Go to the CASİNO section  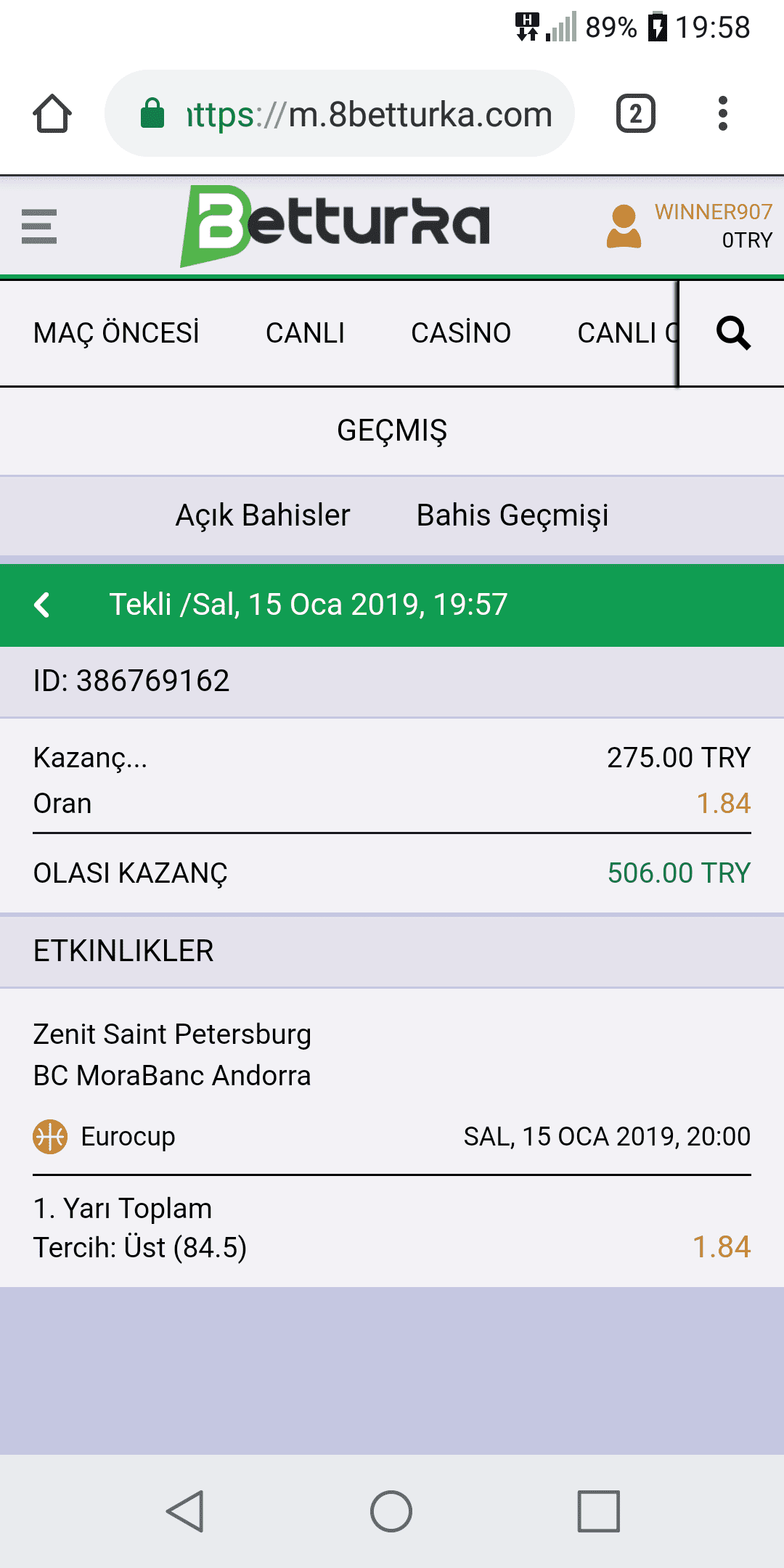(461, 333)
